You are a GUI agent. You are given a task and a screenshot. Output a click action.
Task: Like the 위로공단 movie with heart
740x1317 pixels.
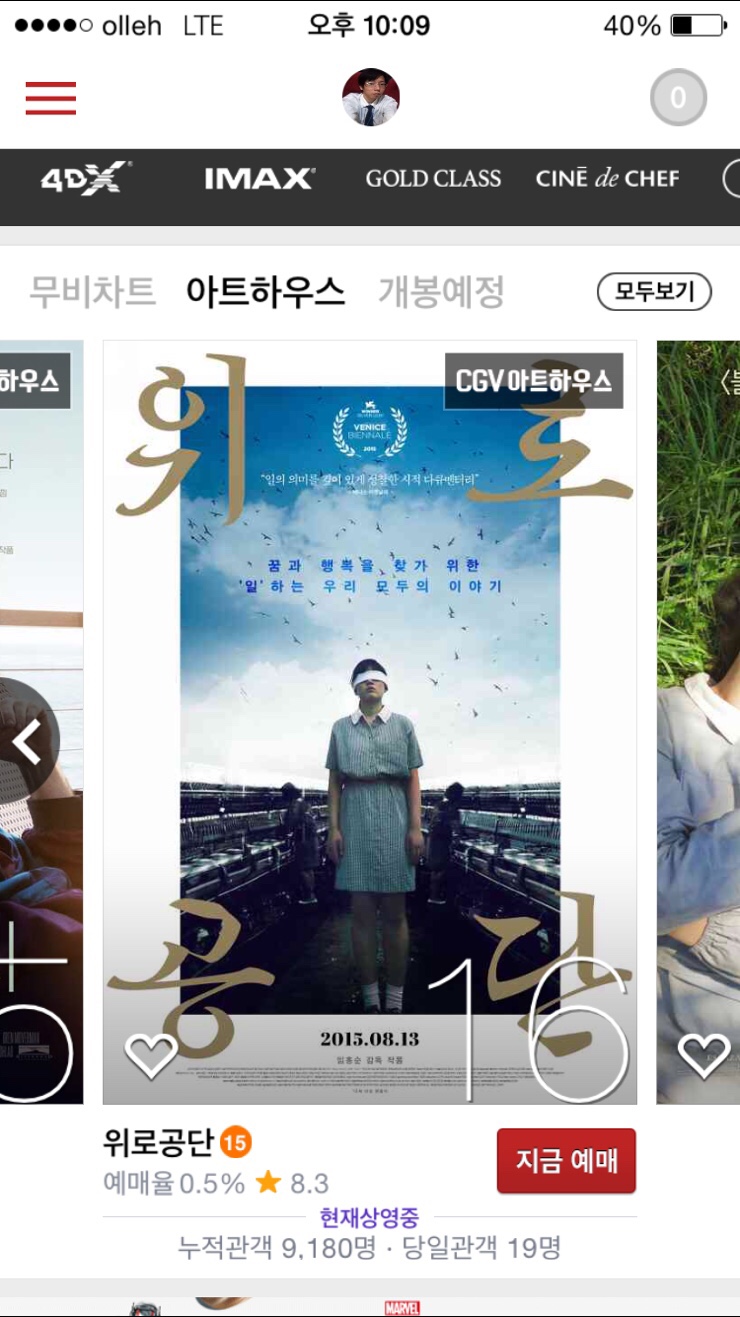click(x=151, y=1056)
